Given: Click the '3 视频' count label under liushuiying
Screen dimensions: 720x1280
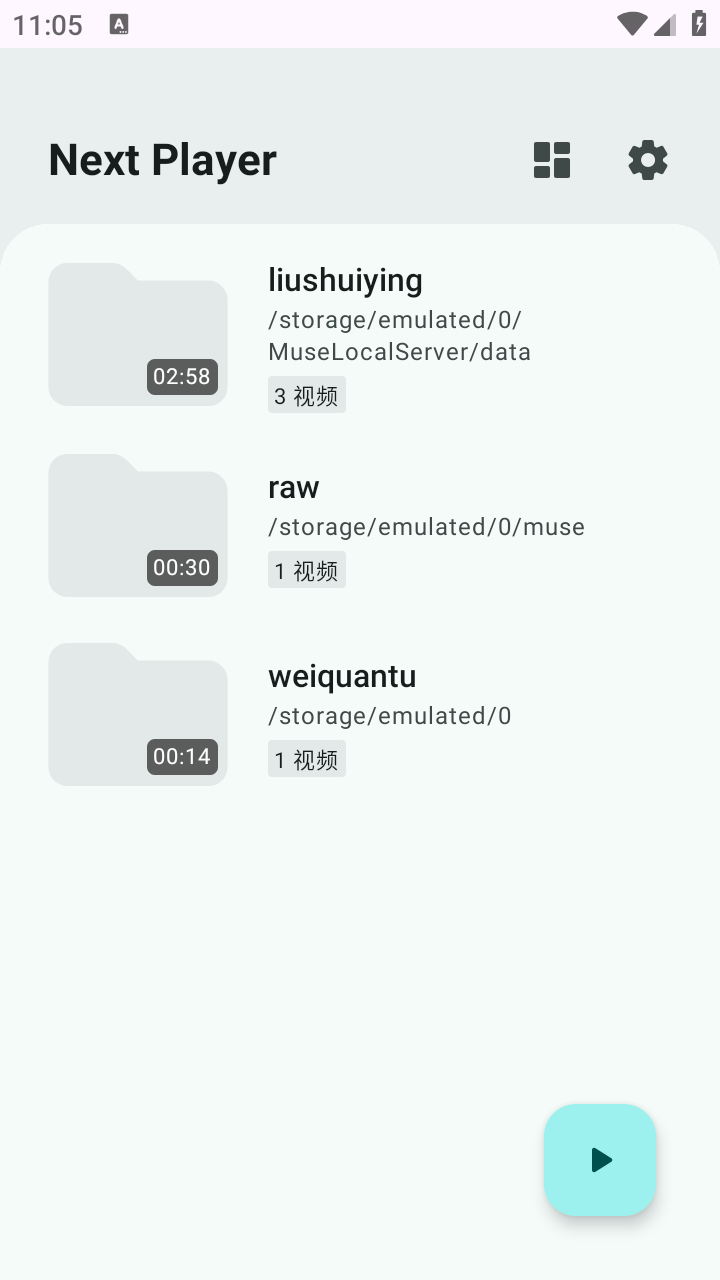Looking at the screenshot, I should pyautogui.click(x=307, y=394).
